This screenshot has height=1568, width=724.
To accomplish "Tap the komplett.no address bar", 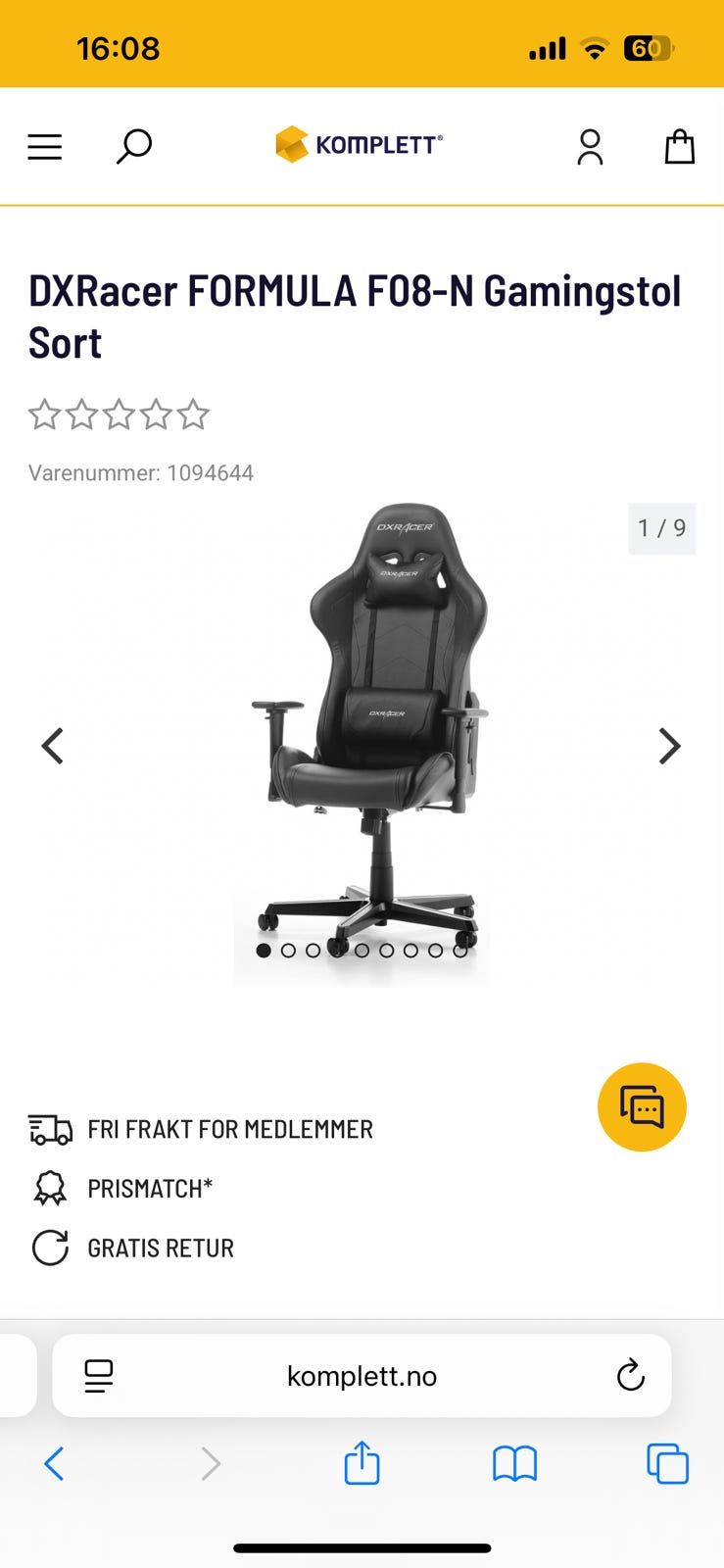I will tap(362, 1376).
